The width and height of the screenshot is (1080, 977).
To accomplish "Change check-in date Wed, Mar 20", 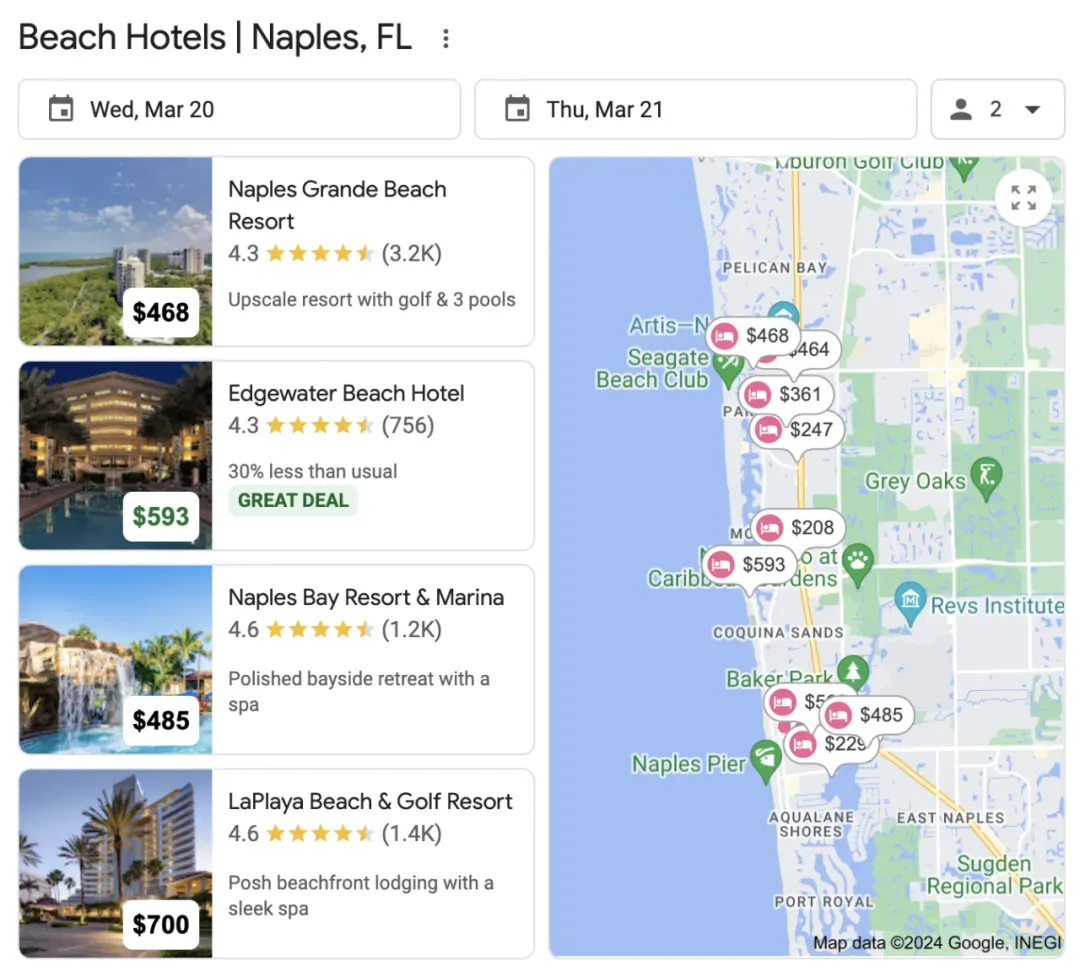I will (239, 109).
